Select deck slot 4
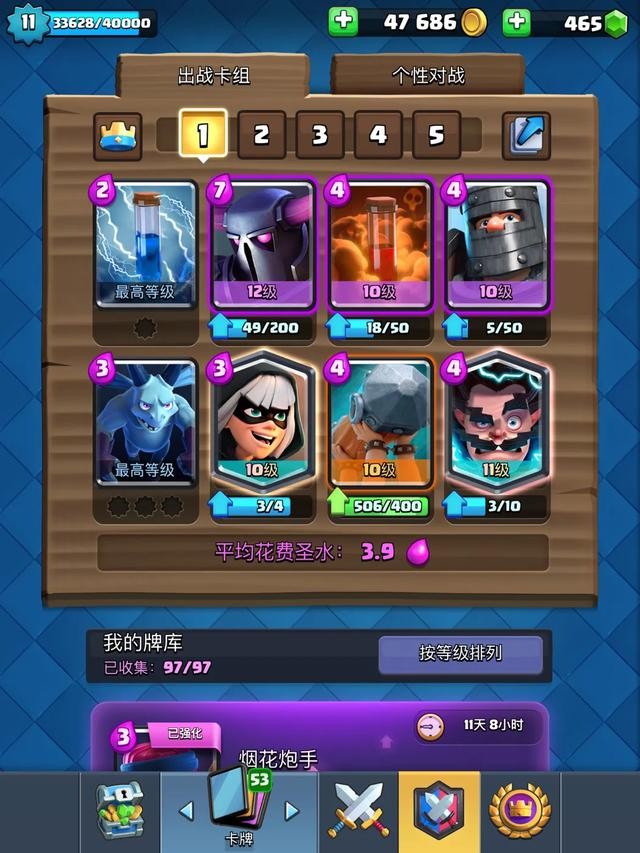The width and height of the screenshot is (640, 853). pos(378,135)
